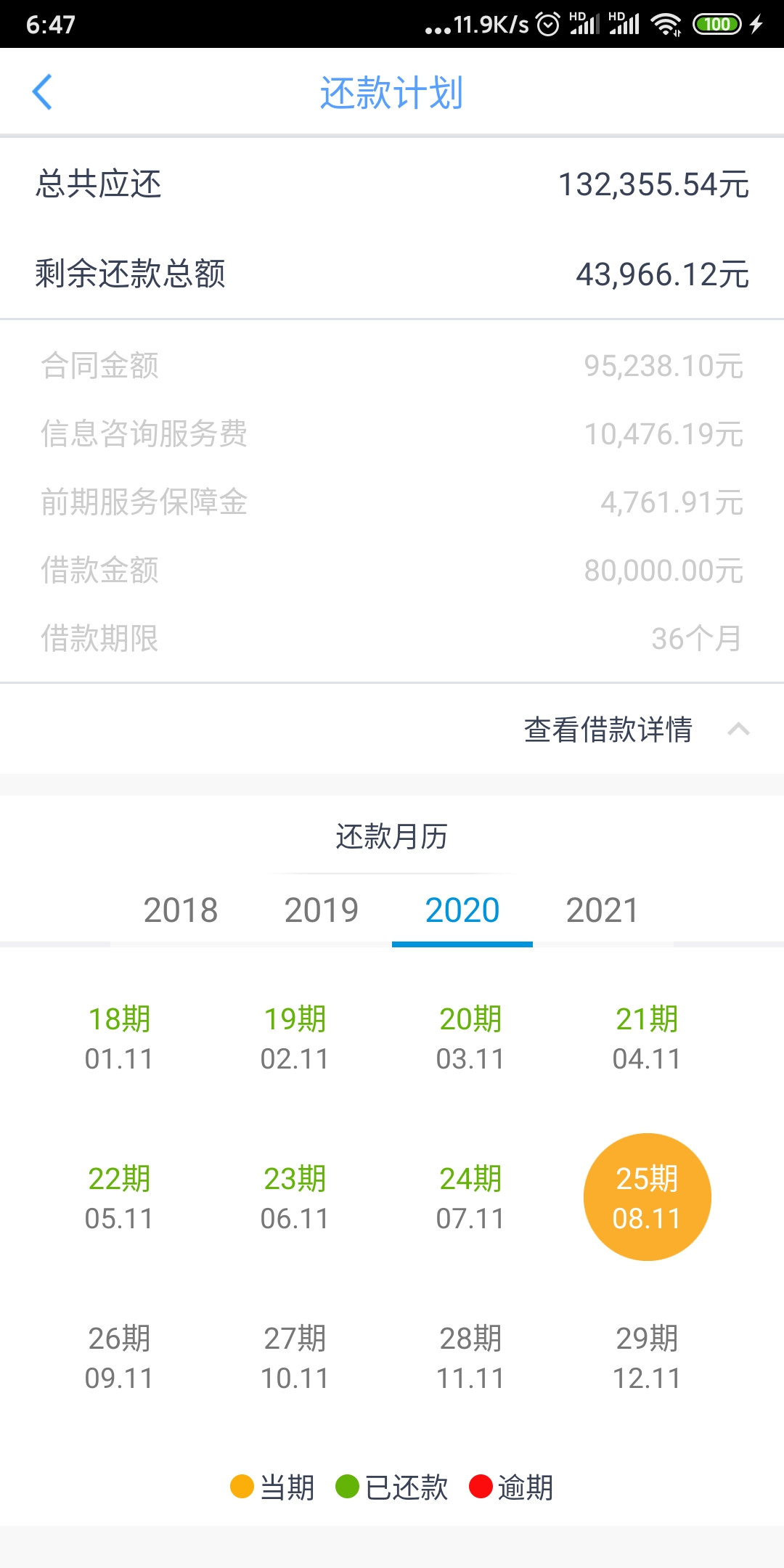Switch to the 2018 year tab
The height and width of the screenshot is (1568, 784).
(180, 910)
